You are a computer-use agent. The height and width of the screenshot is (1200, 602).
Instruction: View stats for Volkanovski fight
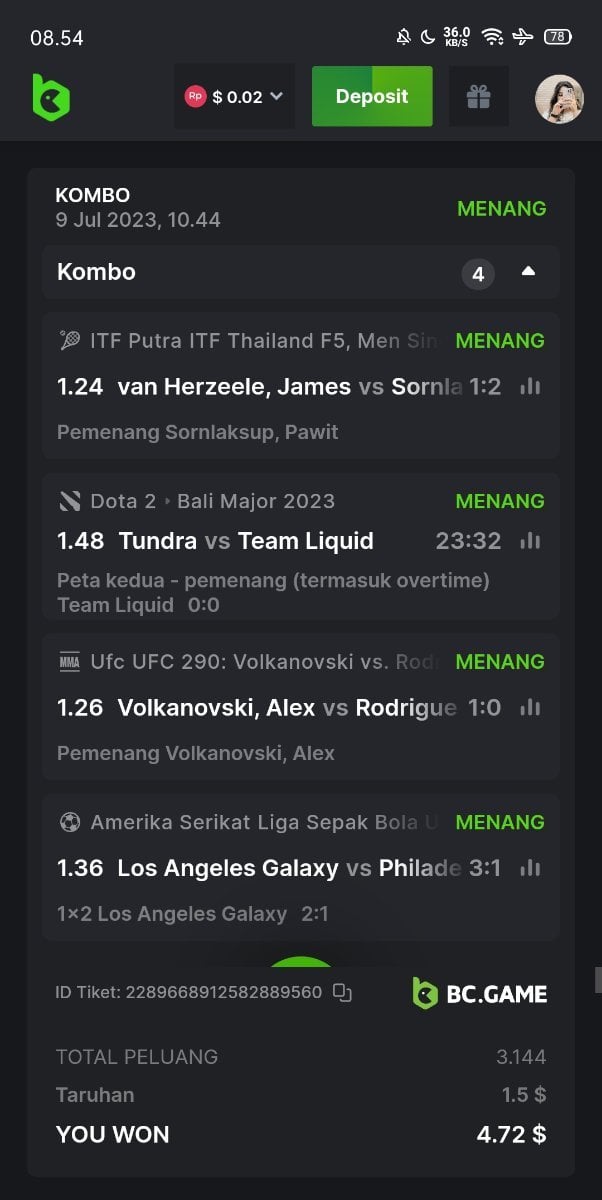(x=530, y=708)
